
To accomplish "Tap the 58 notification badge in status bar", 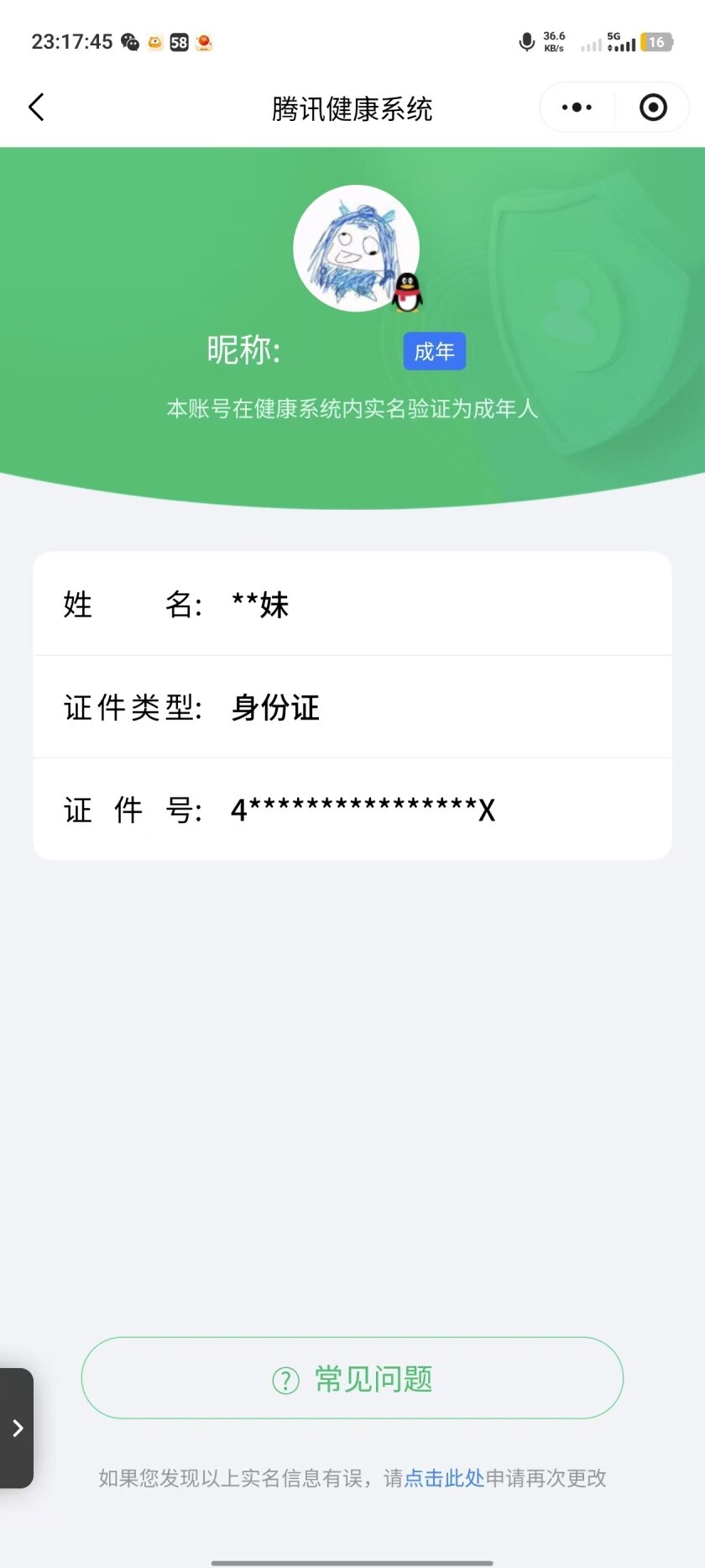I will tap(179, 41).
